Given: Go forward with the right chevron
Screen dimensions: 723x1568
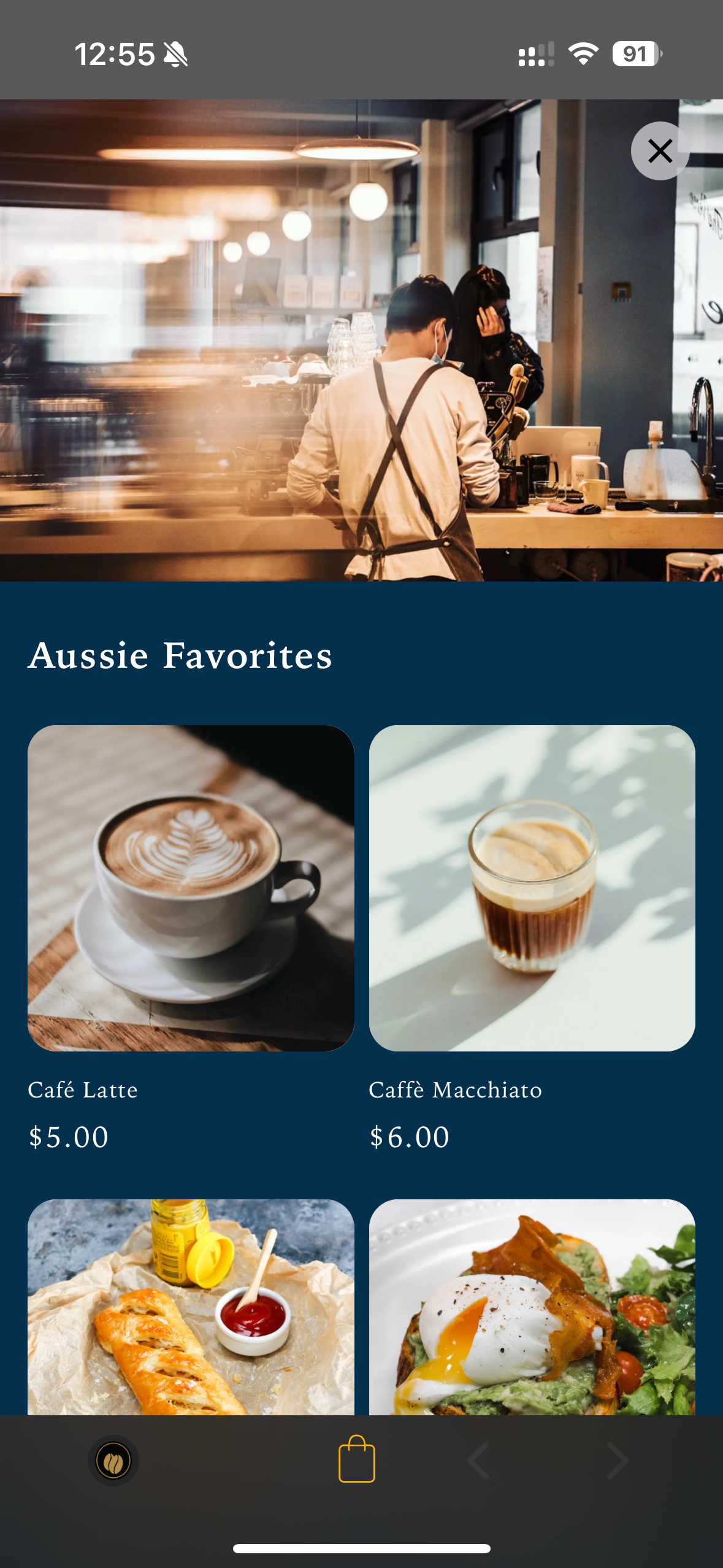Looking at the screenshot, I should tap(617, 1461).
